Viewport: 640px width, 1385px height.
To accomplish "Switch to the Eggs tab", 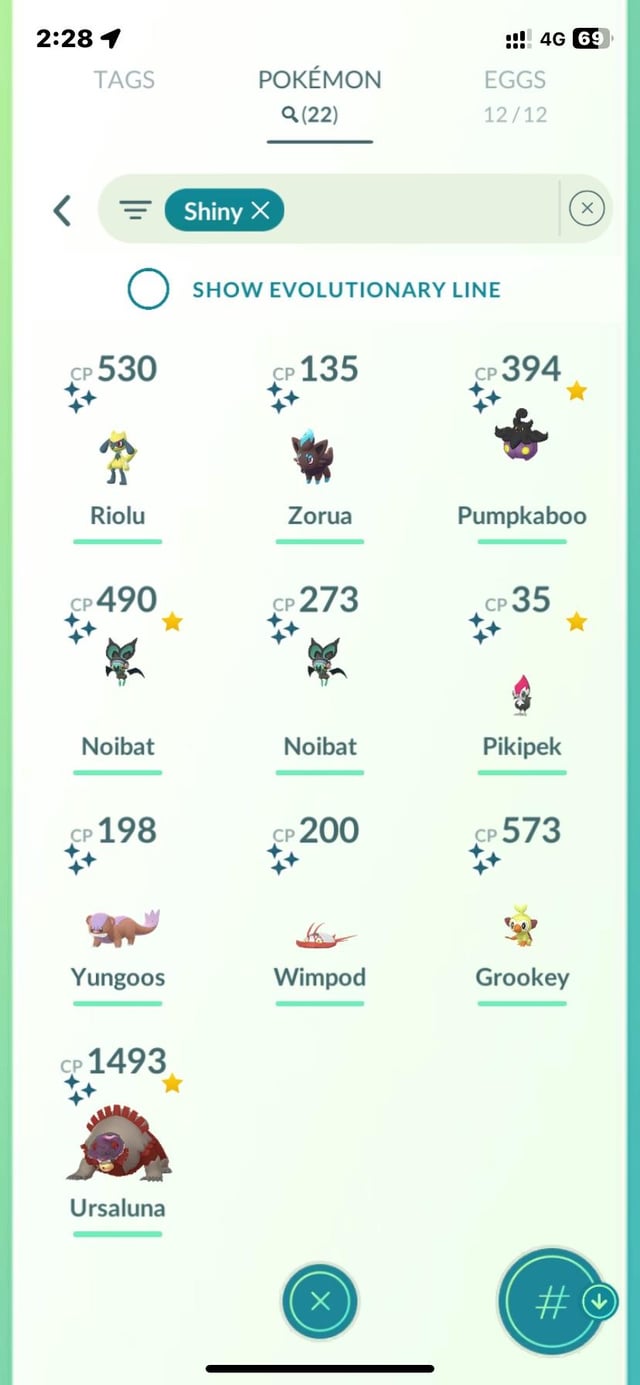I will pos(515,81).
